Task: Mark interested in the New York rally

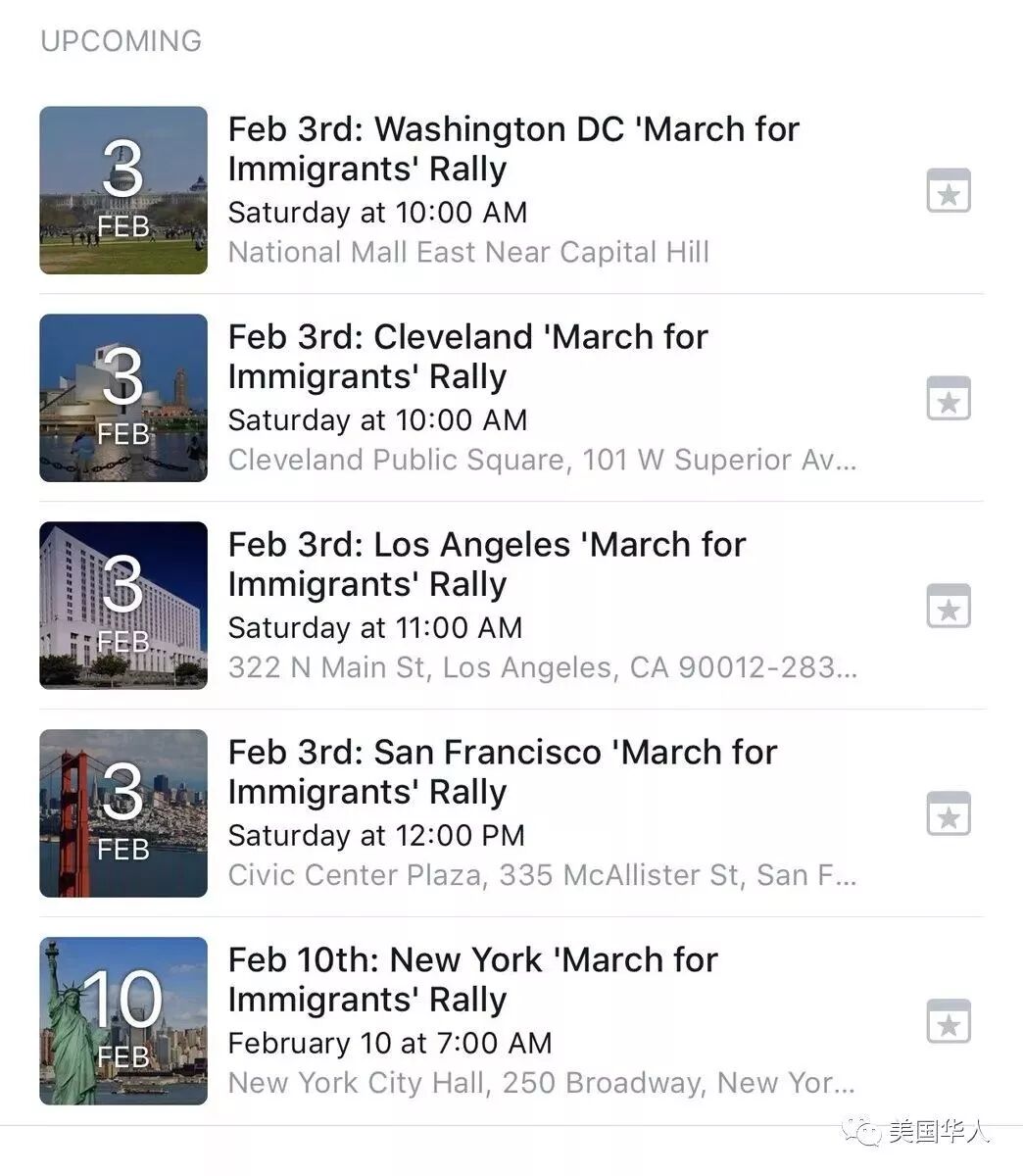Action: [x=949, y=1021]
